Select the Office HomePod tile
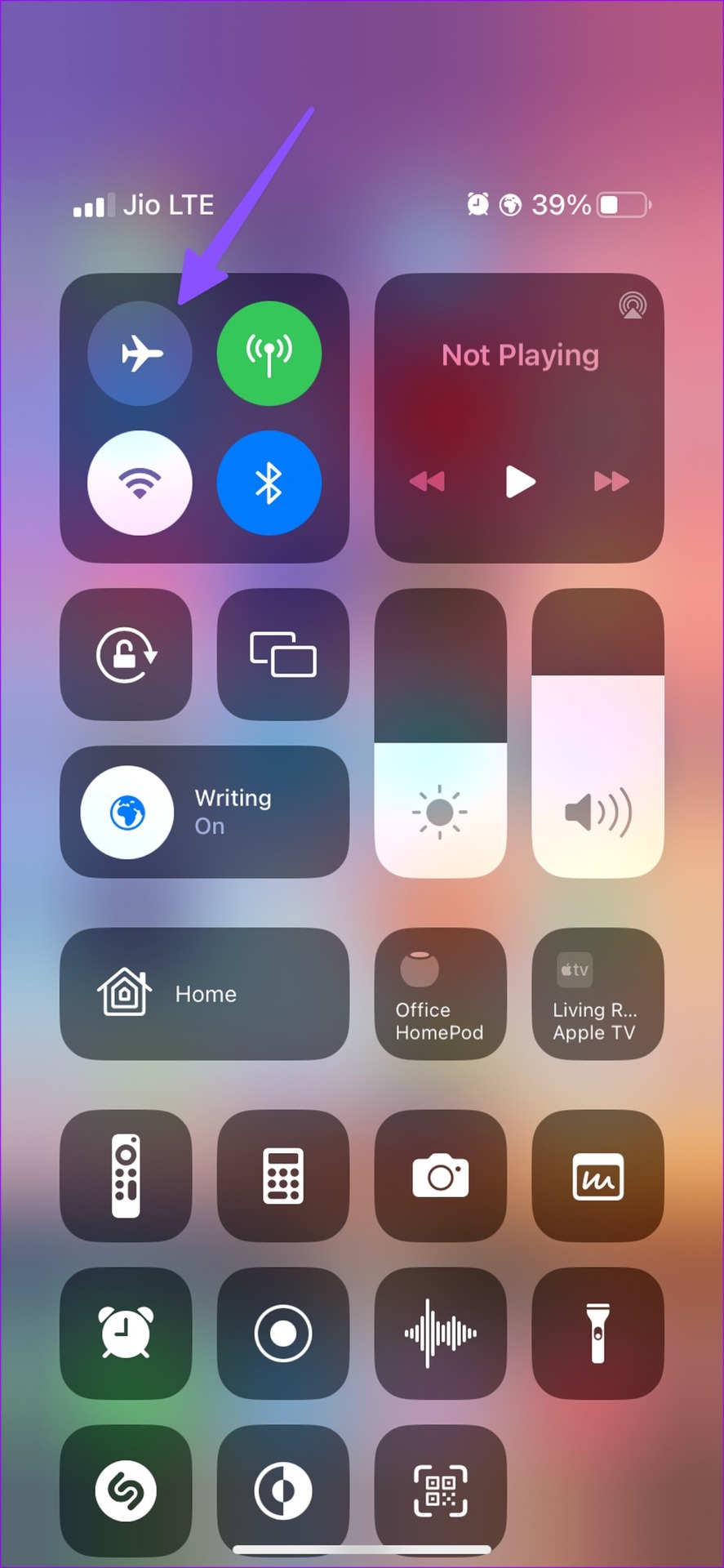Viewport: 724px width, 1568px height. pyautogui.click(x=440, y=993)
